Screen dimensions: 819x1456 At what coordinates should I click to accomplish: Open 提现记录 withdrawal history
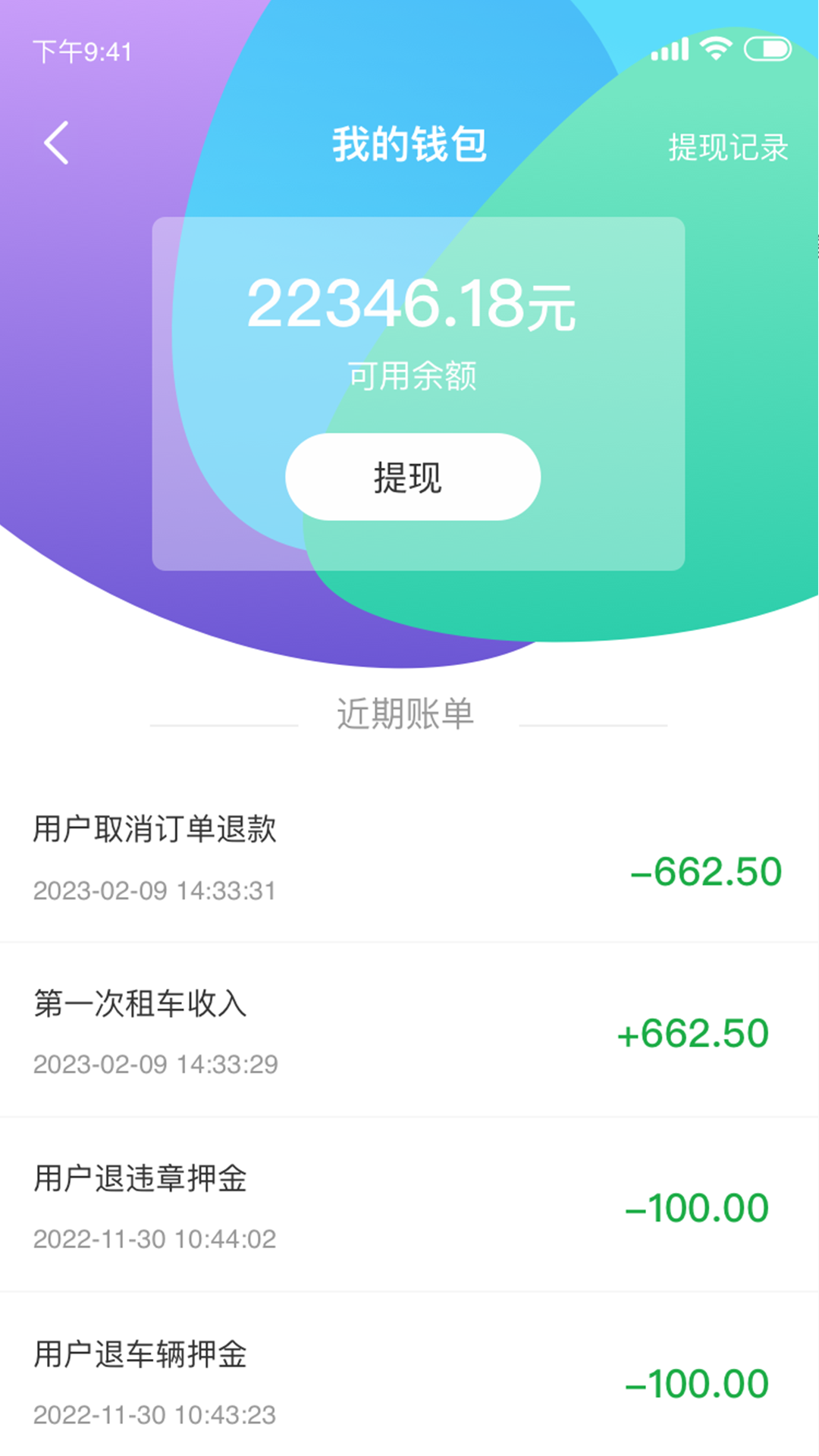(726, 148)
